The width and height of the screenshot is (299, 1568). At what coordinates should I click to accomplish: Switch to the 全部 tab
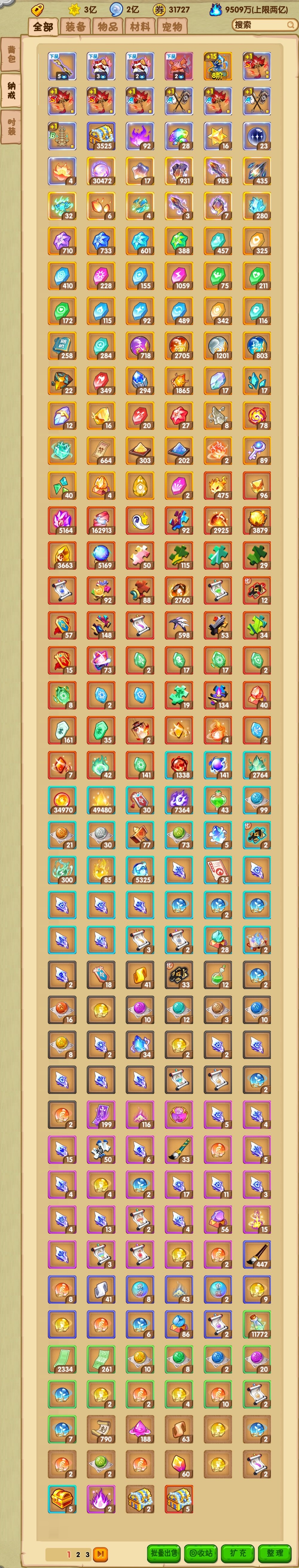click(x=43, y=27)
